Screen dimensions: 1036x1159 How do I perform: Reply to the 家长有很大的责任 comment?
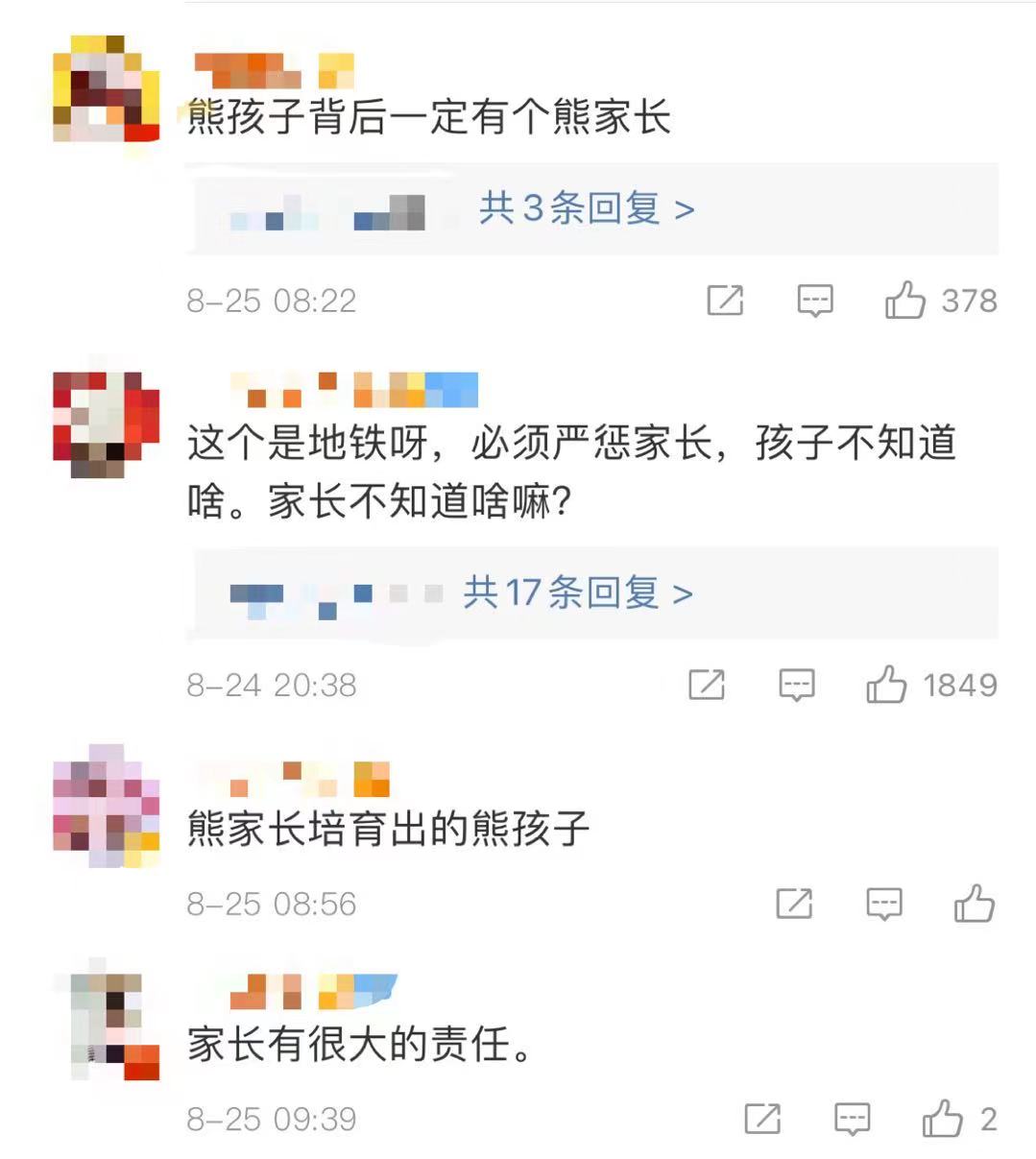852,1119
